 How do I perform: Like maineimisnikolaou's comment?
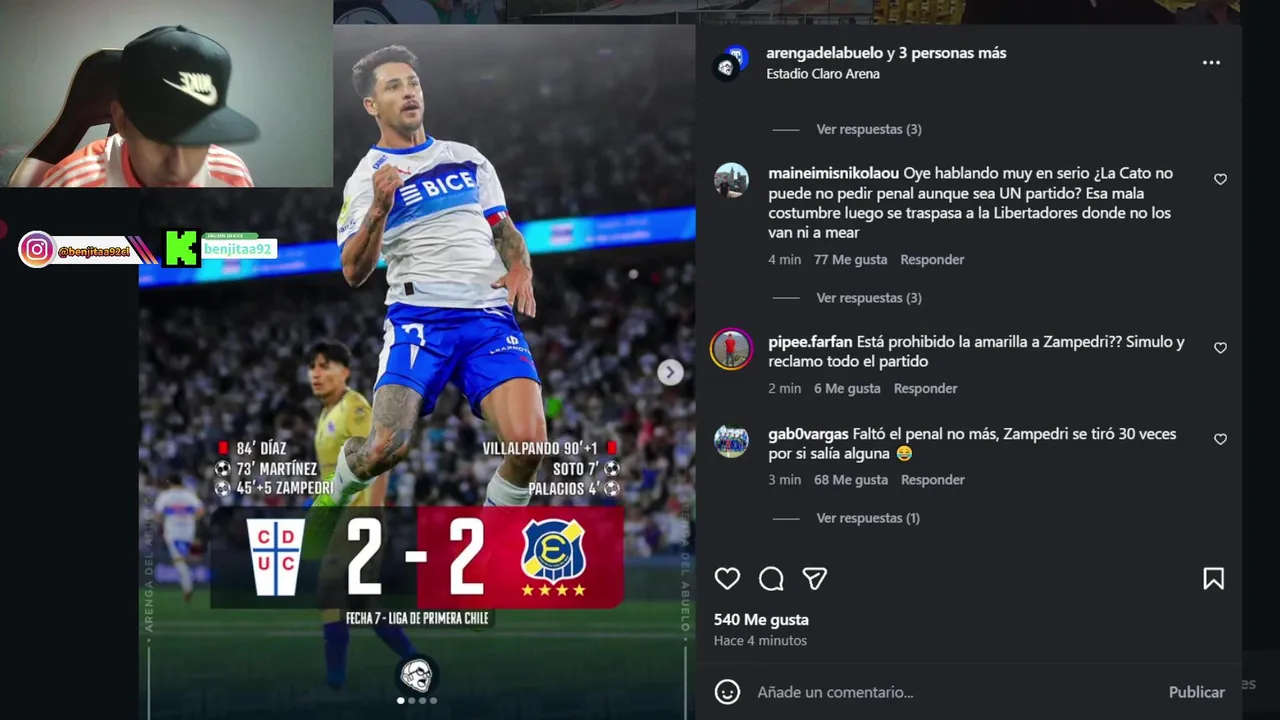(1220, 180)
